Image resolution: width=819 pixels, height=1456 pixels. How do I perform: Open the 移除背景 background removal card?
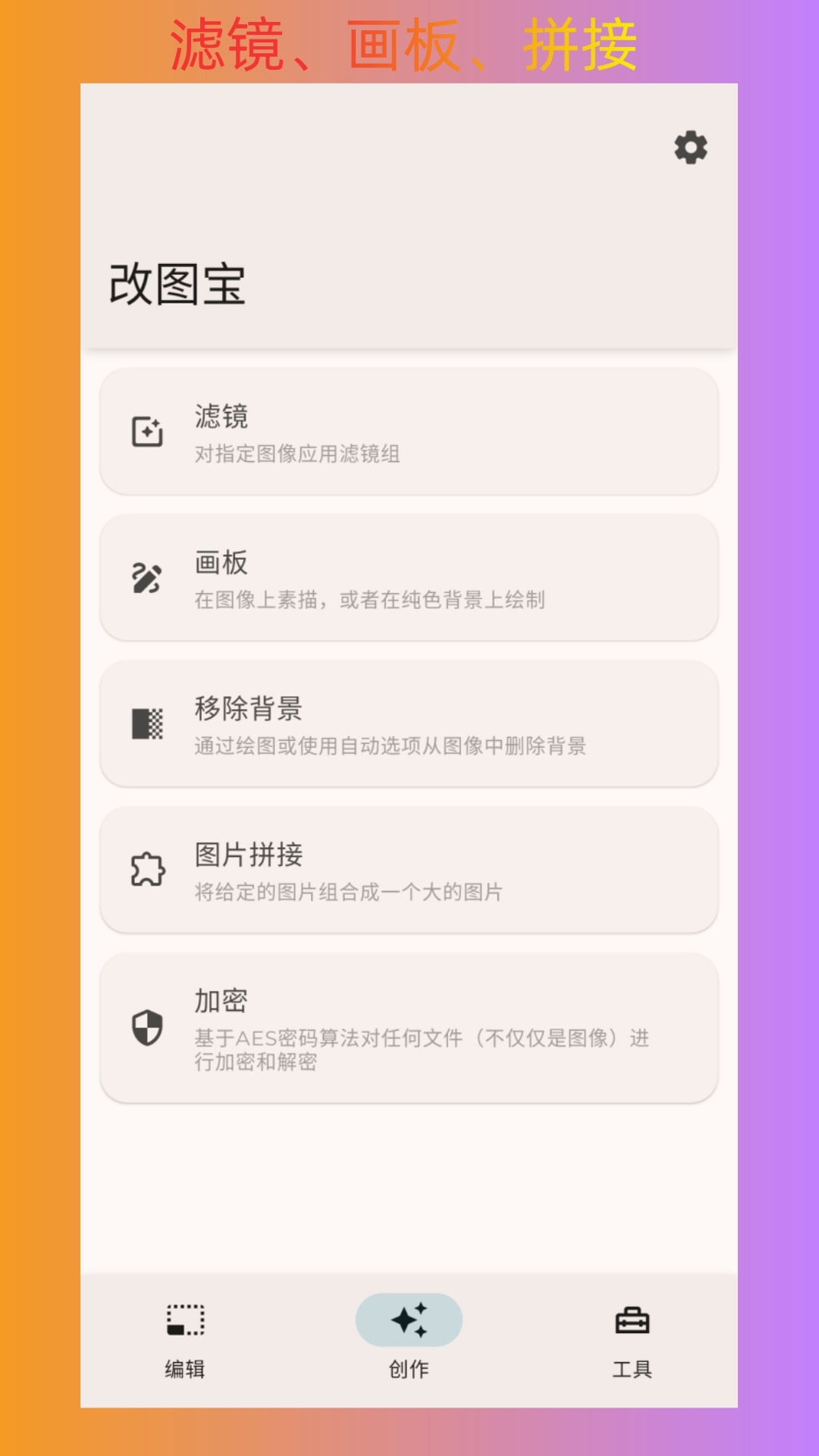pyautogui.click(x=409, y=724)
